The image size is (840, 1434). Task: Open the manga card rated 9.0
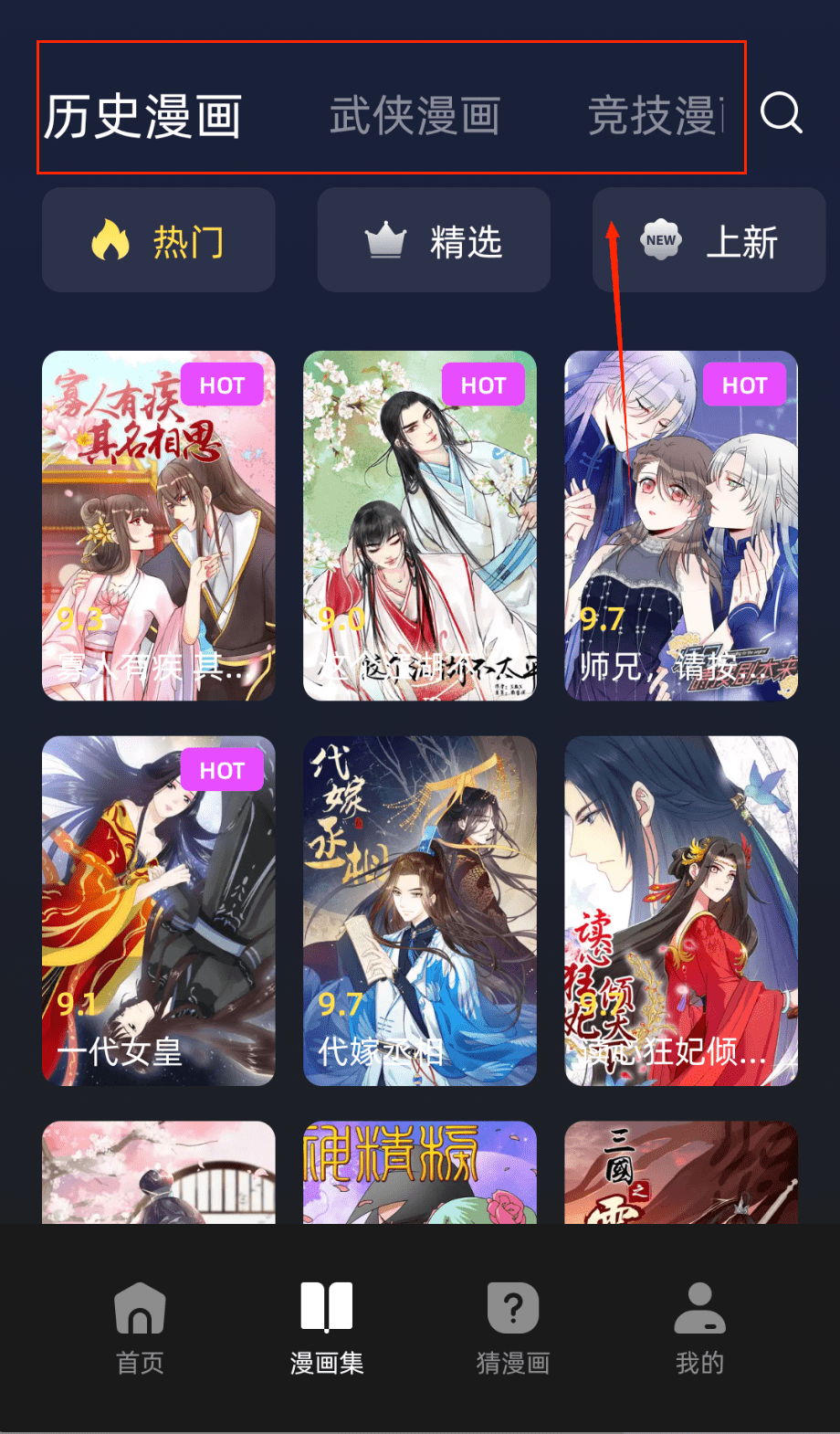(x=420, y=525)
